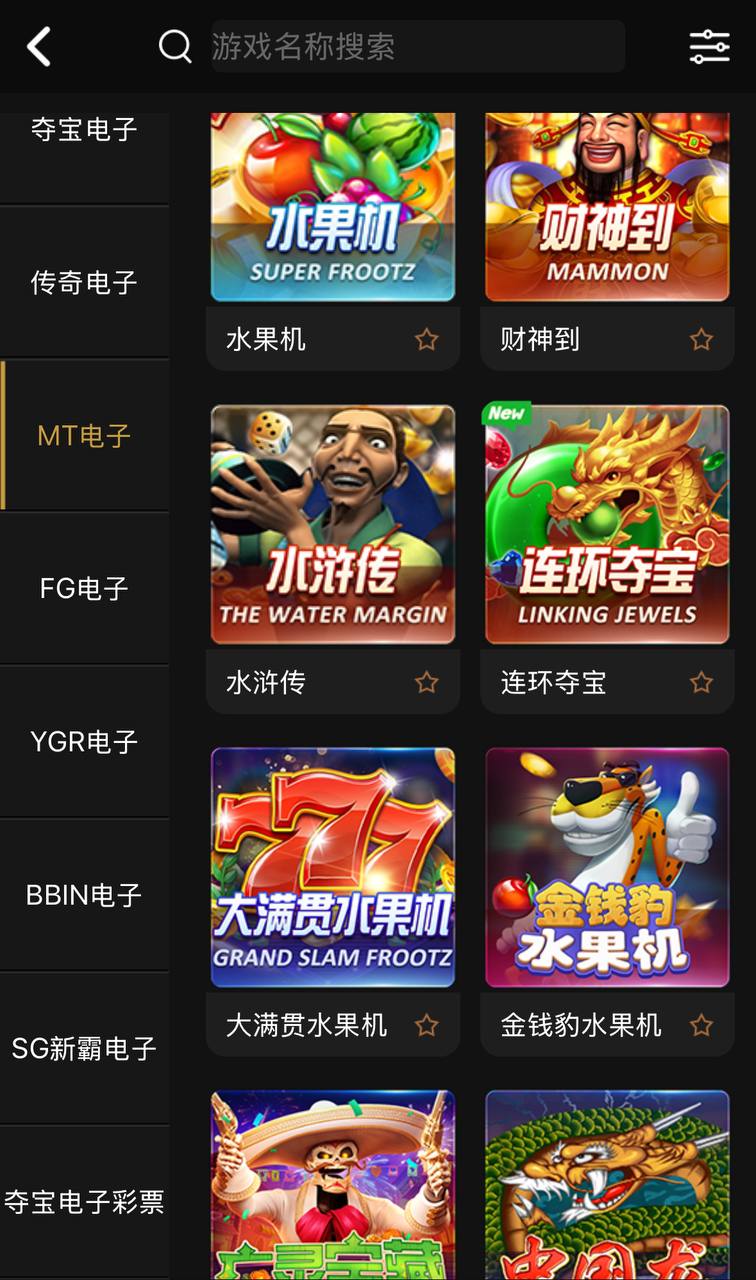
Task: Tap the game name search field
Action: click(417, 46)
